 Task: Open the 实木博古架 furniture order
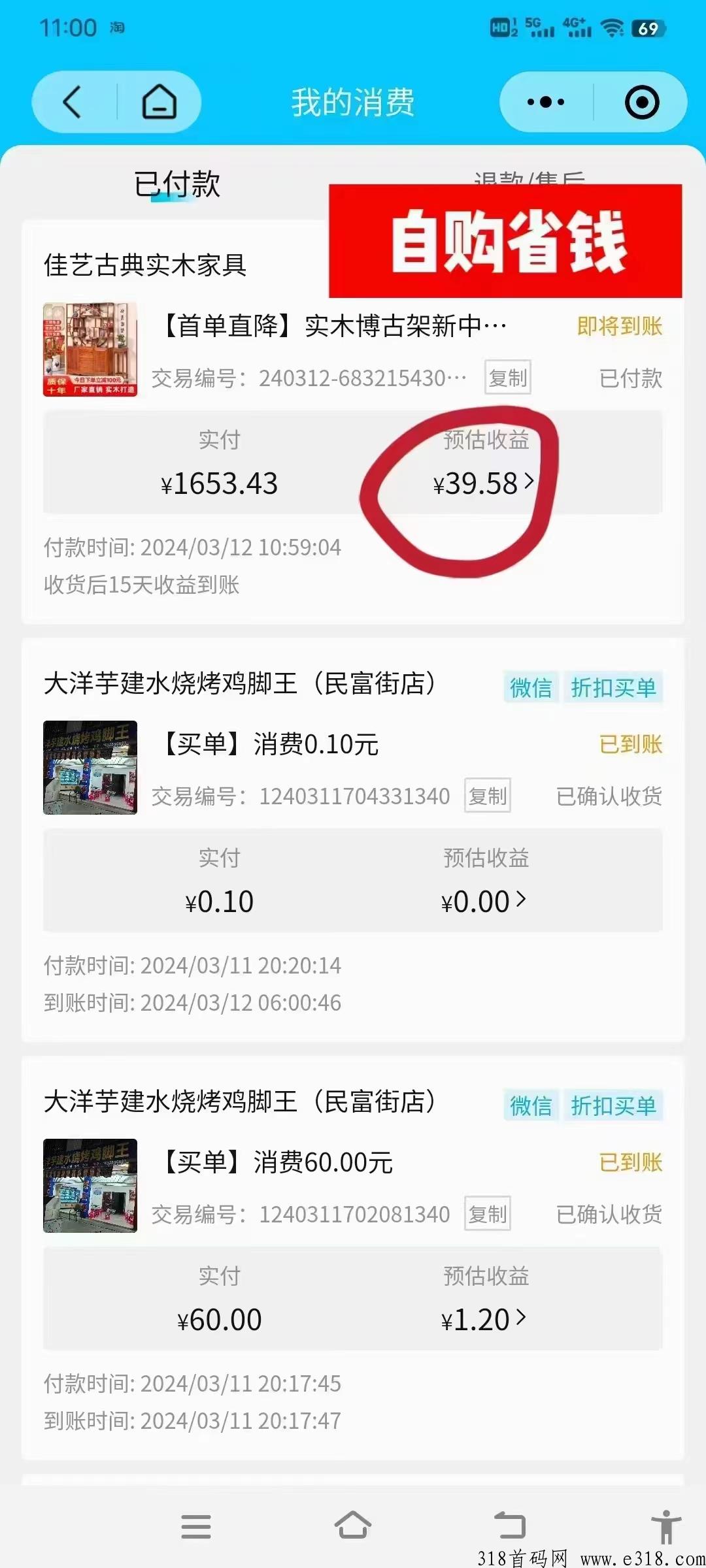click(x=333, y=325)
